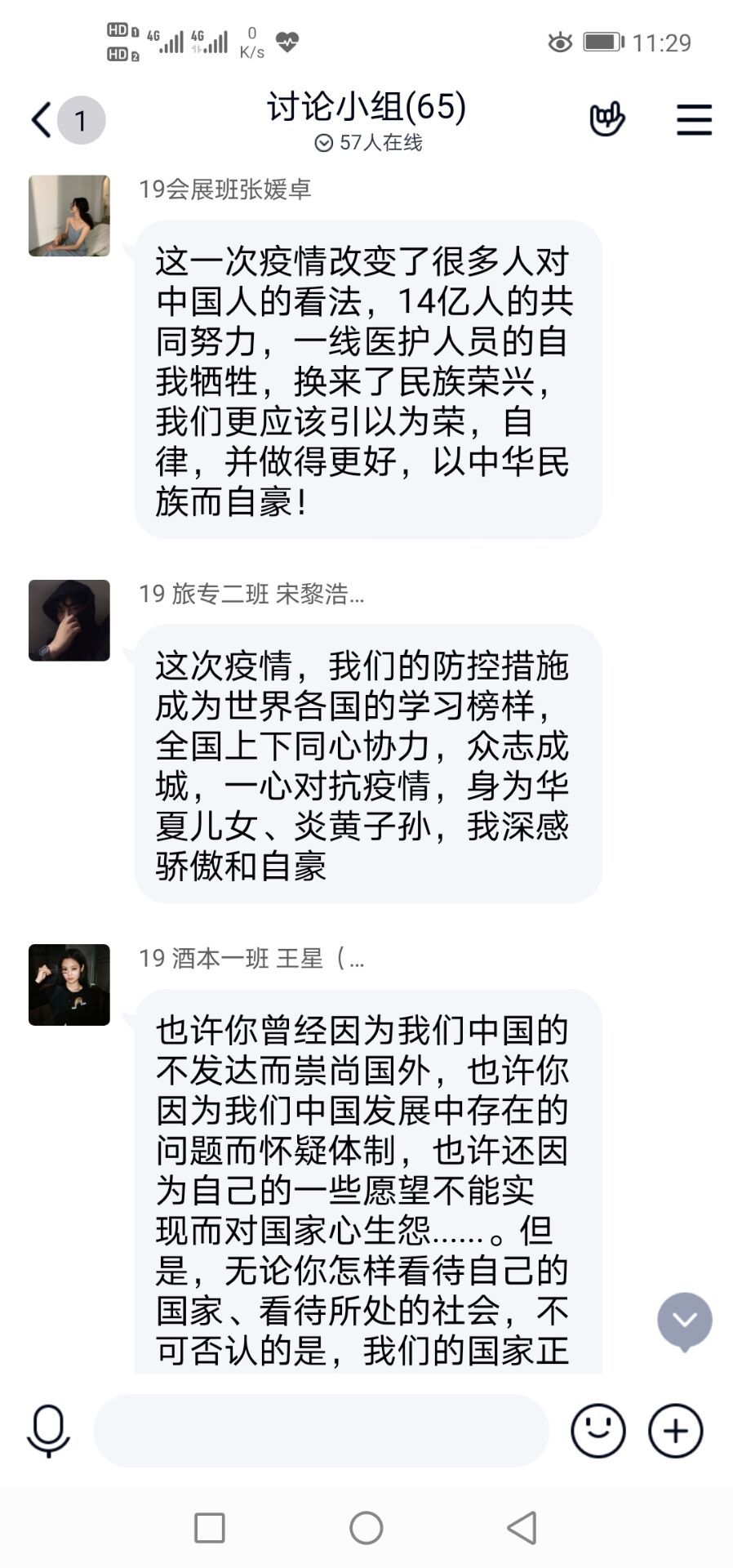Focus the message input field
The image size is (733, 1568).
tap(321, 1431)
